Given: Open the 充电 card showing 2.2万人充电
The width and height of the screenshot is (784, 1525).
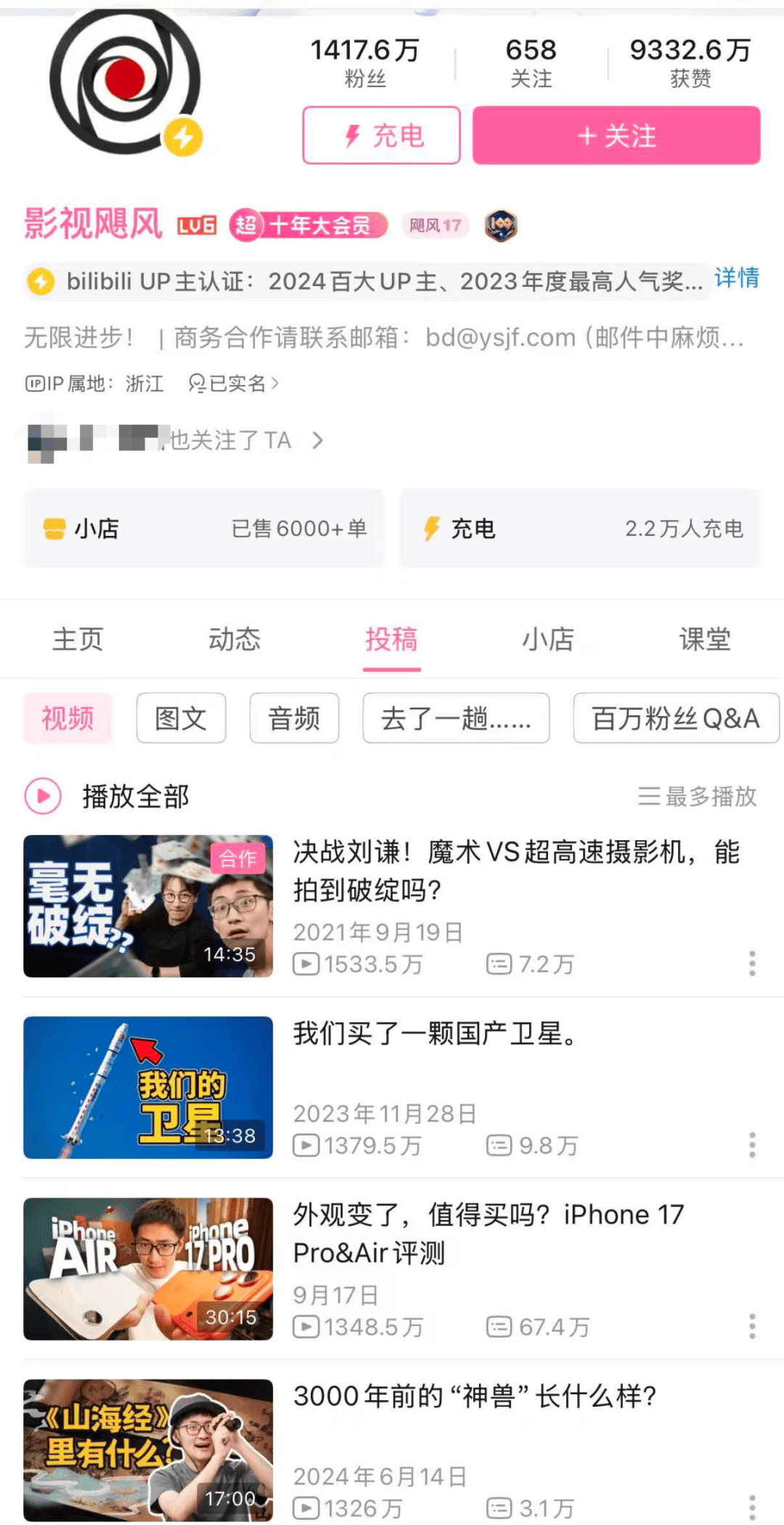Looking at the screenshot, I should [x=580, y=528].
